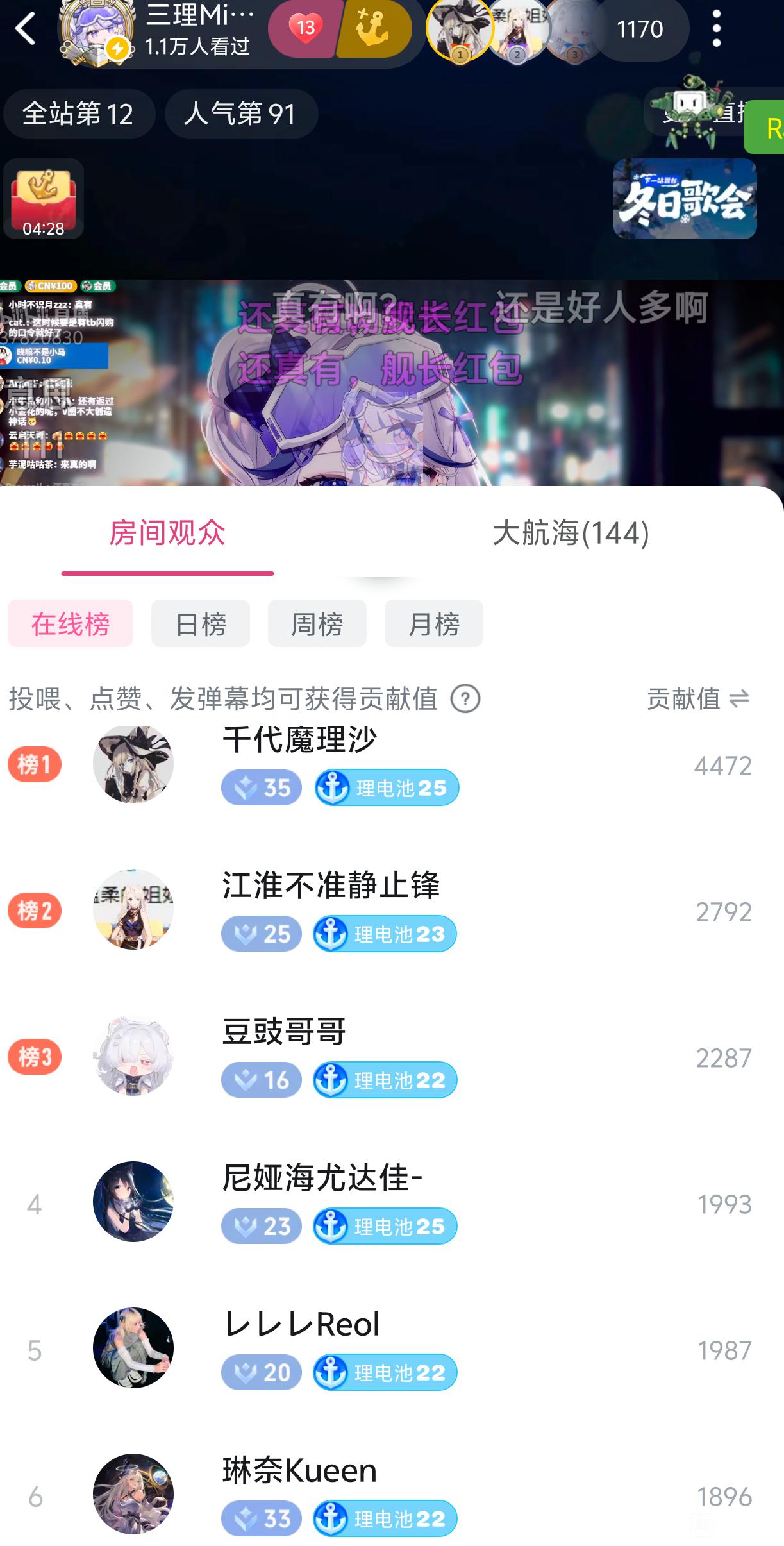Open the contribution value help icon
The image size is (784, 1546).
(465, 698)
